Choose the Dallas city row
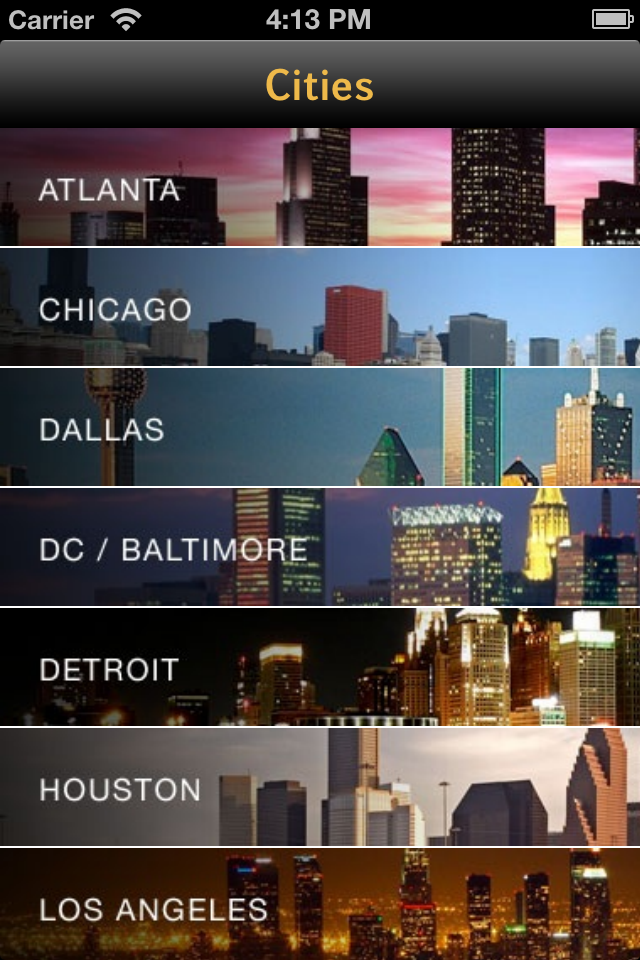The width and height of the screenshot is (640, 960). 320,427
